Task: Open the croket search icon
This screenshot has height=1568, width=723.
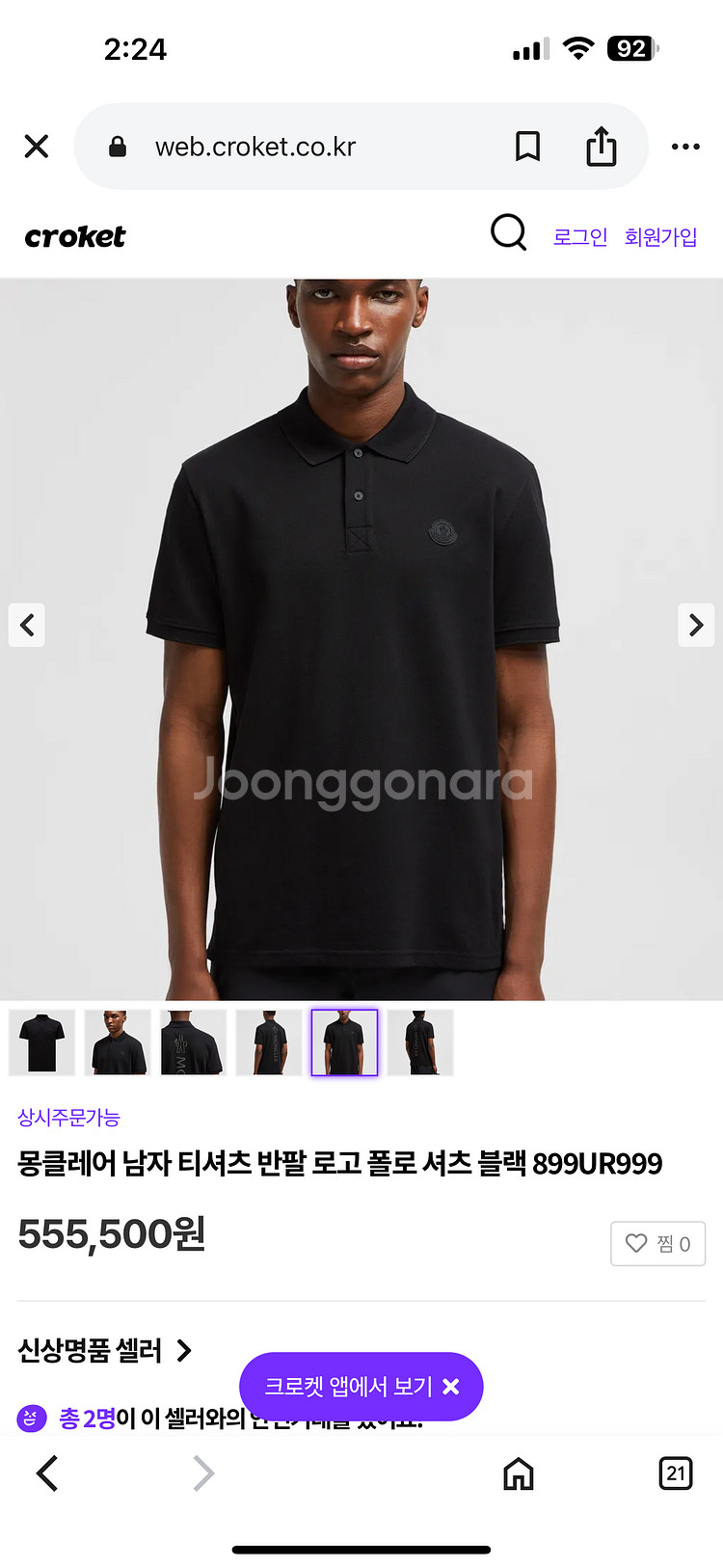Action: point(508,233)
